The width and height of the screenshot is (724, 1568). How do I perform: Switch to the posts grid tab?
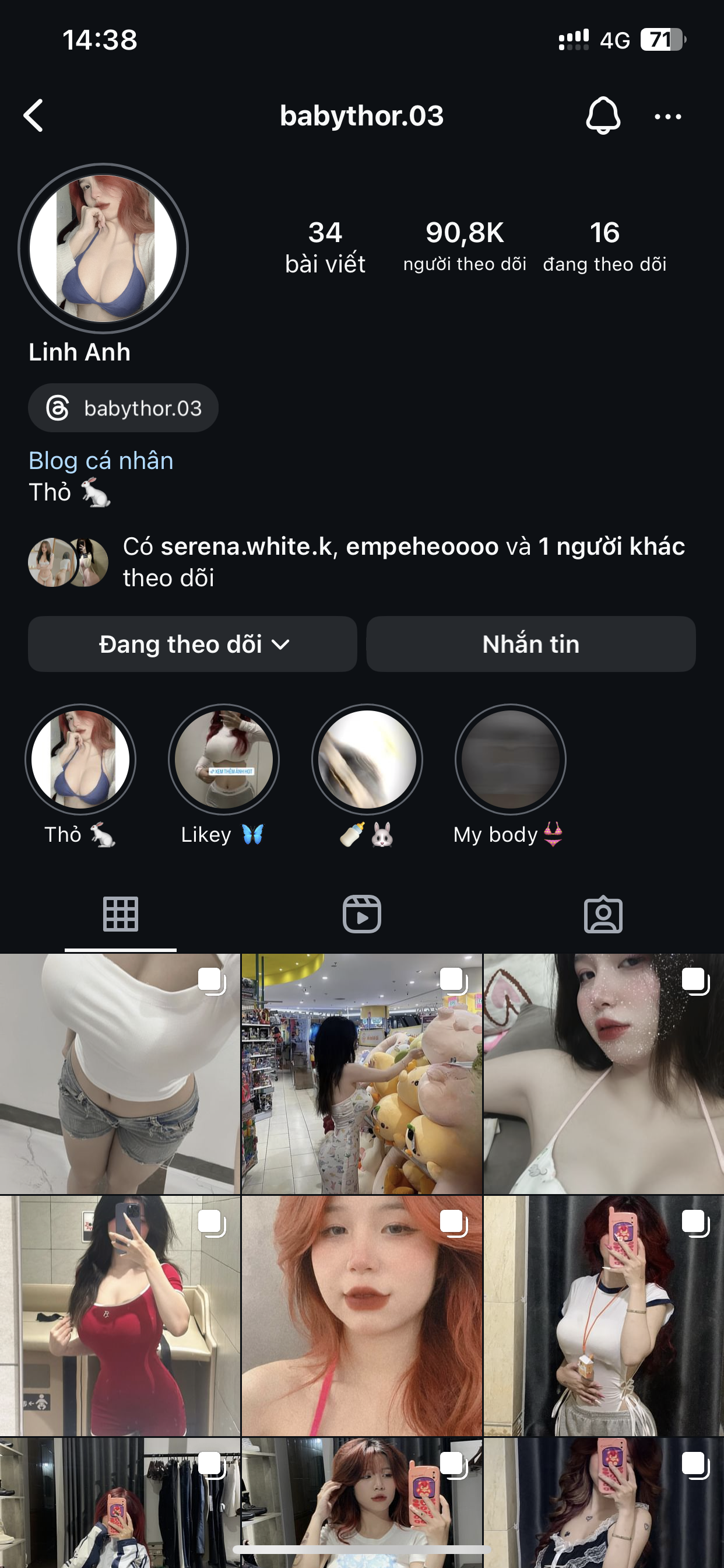coord(121,914)
